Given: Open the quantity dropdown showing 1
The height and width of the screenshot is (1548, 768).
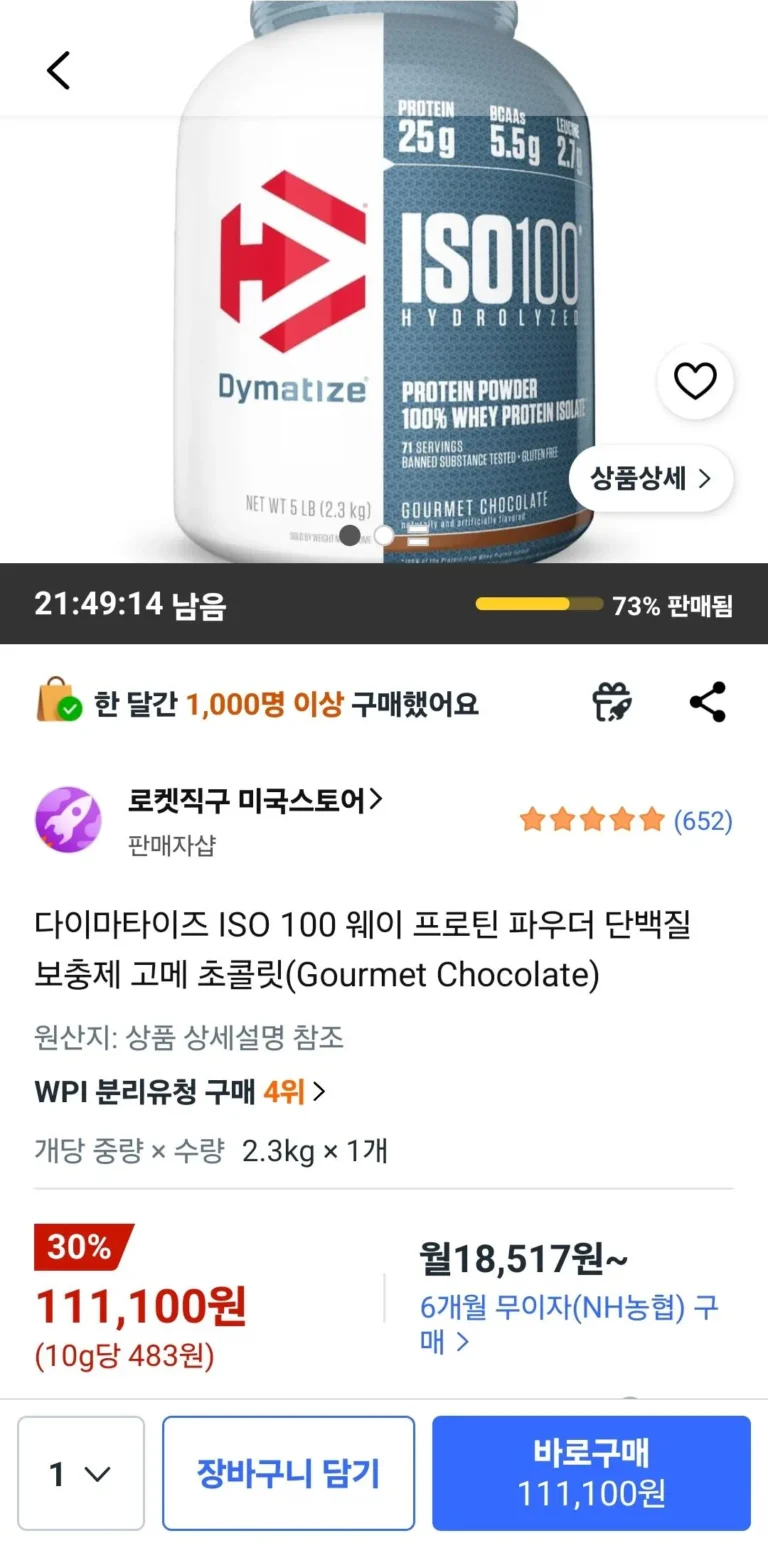Looking at the screenshot, I should point(81,1473).
